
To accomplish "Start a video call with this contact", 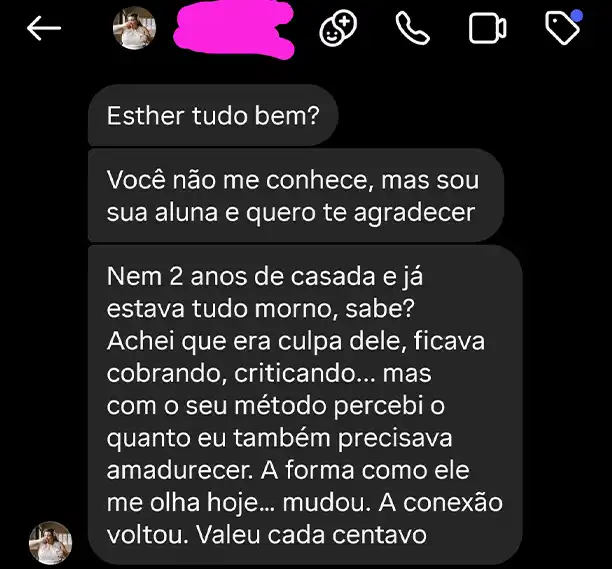I will click(487, 30).
